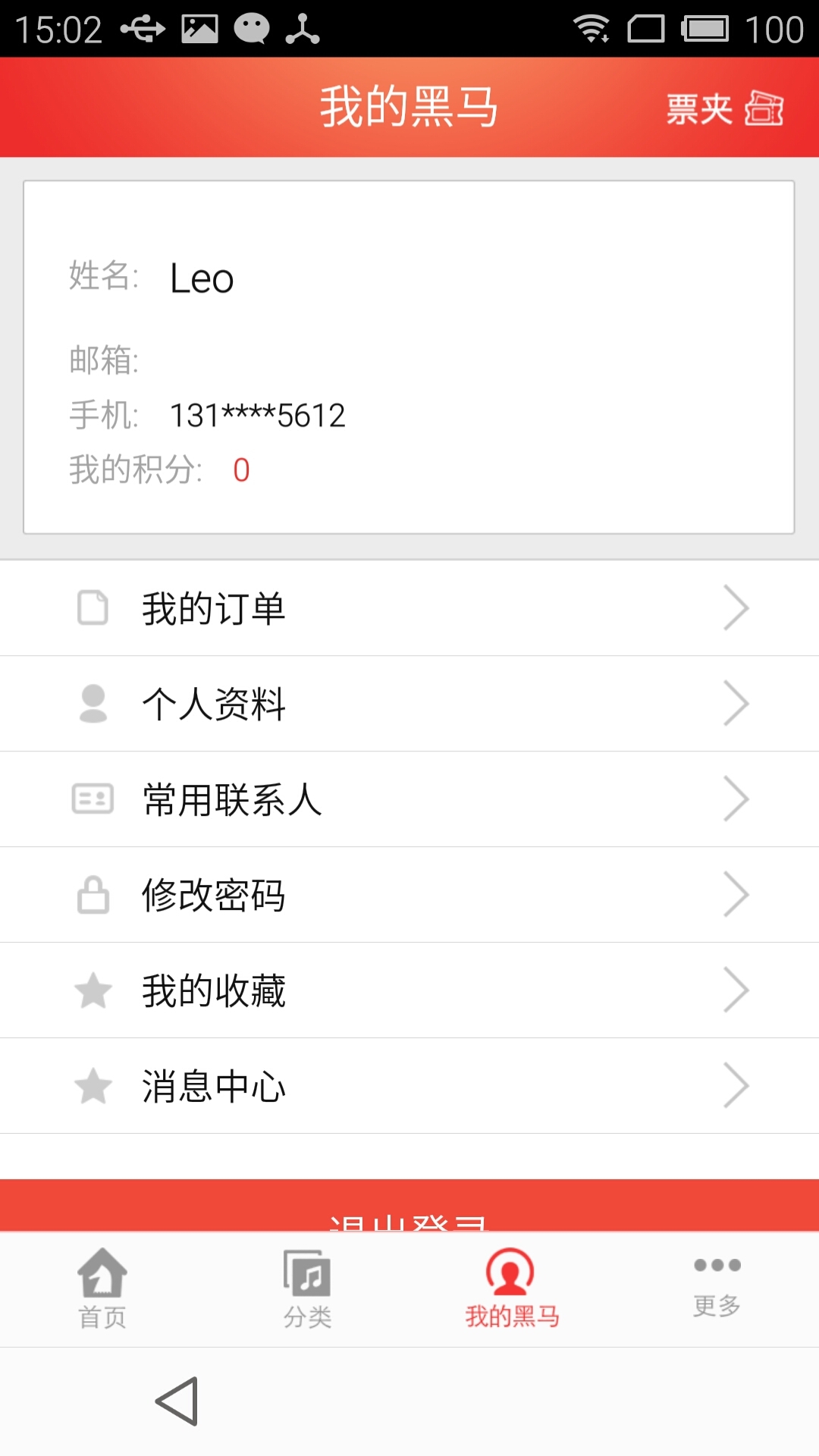Viewport: 819px width, 1456px height.
Task: Switch to the 分类 categories tab
Action: 307,1289
